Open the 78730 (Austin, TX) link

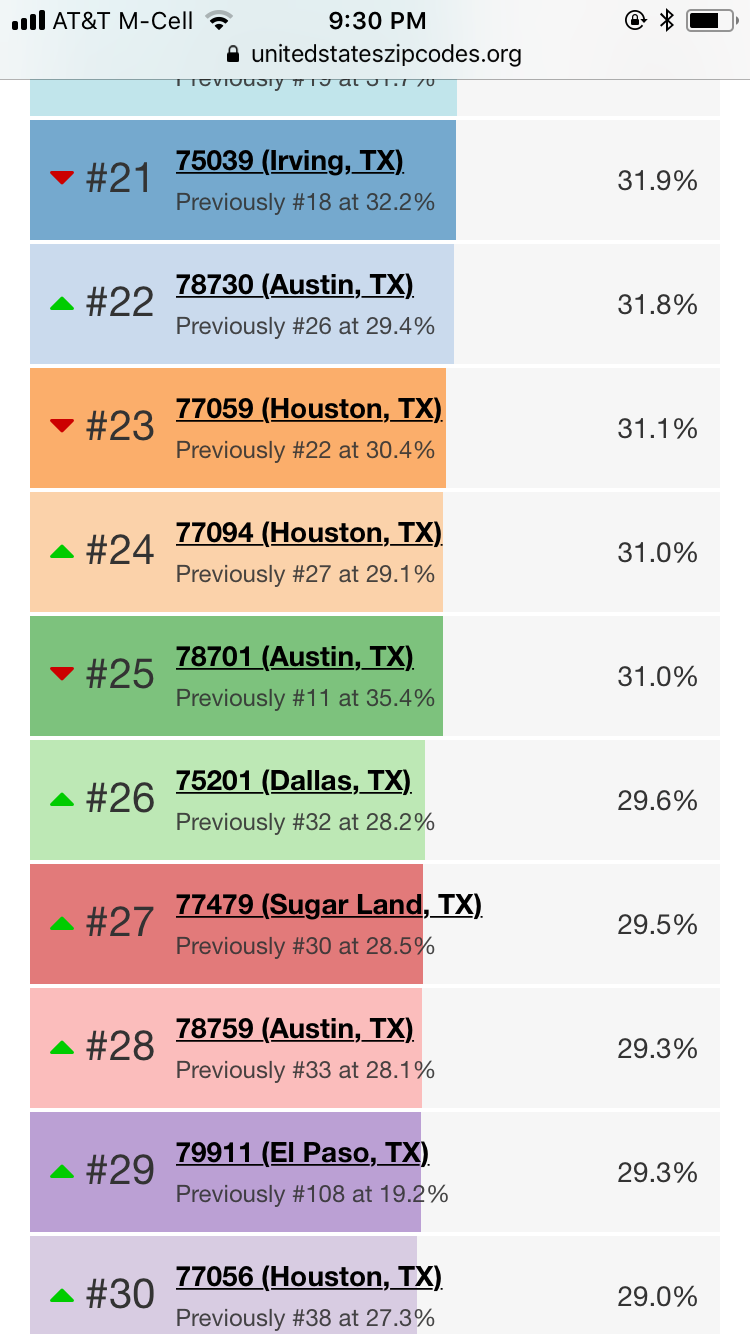294,285
